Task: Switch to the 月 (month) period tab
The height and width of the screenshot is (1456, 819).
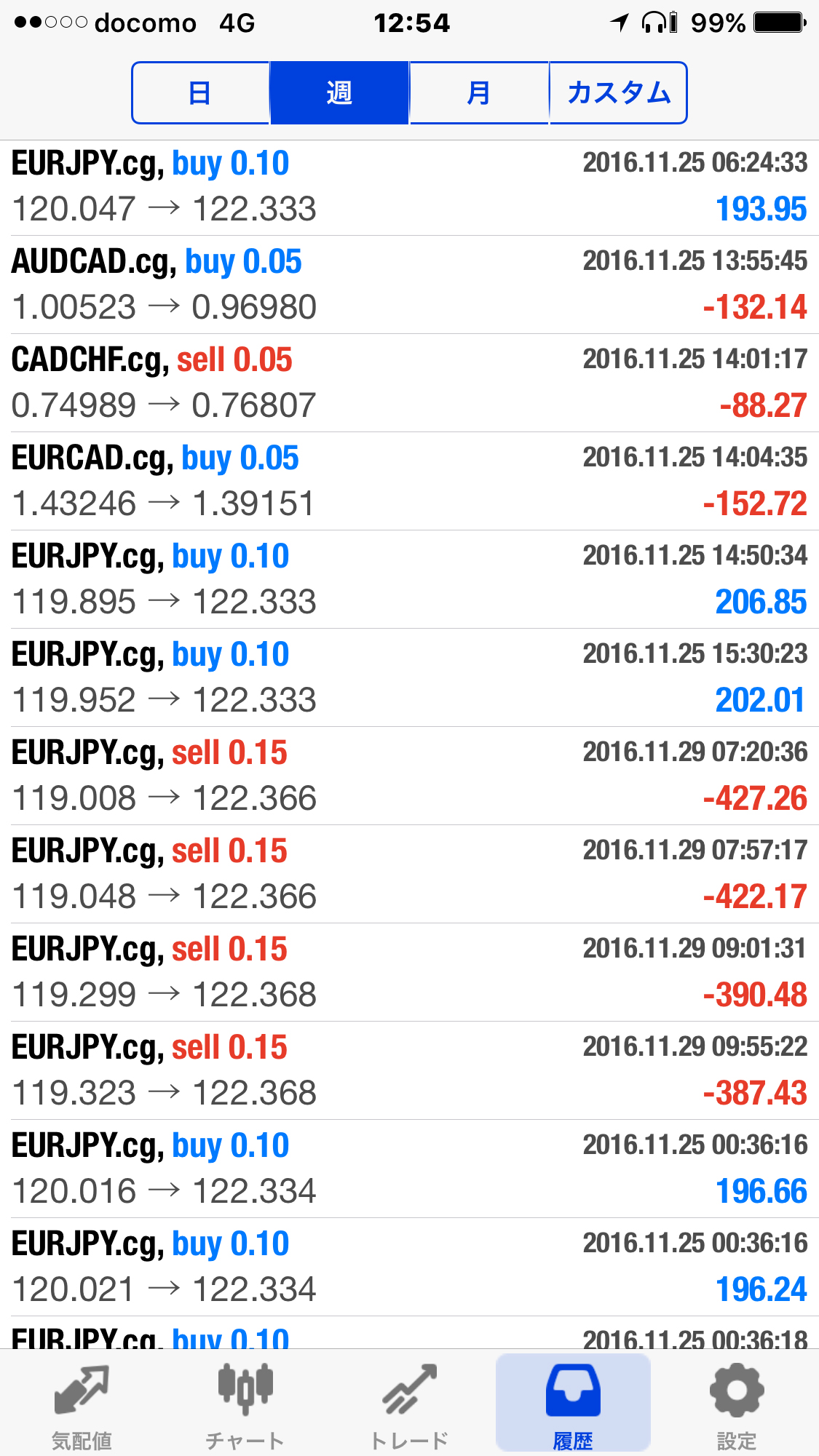Action: pos(479,93)
